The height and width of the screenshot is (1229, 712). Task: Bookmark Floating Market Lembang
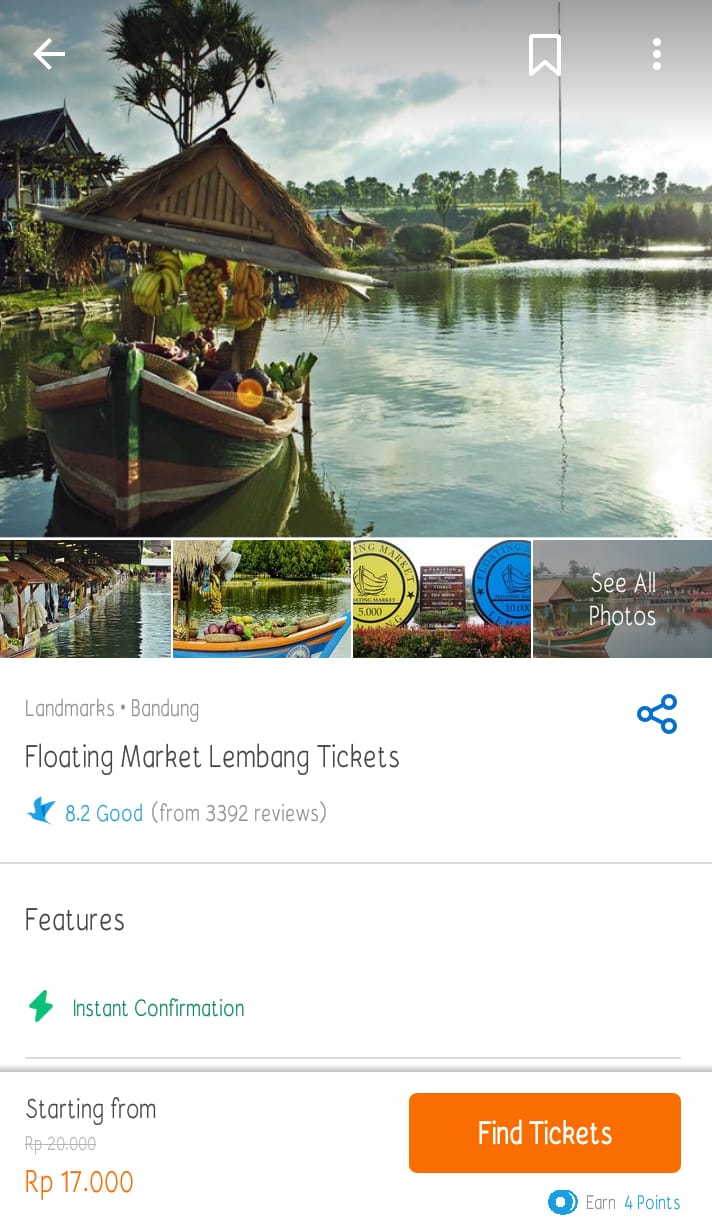(x=544, y=54)
